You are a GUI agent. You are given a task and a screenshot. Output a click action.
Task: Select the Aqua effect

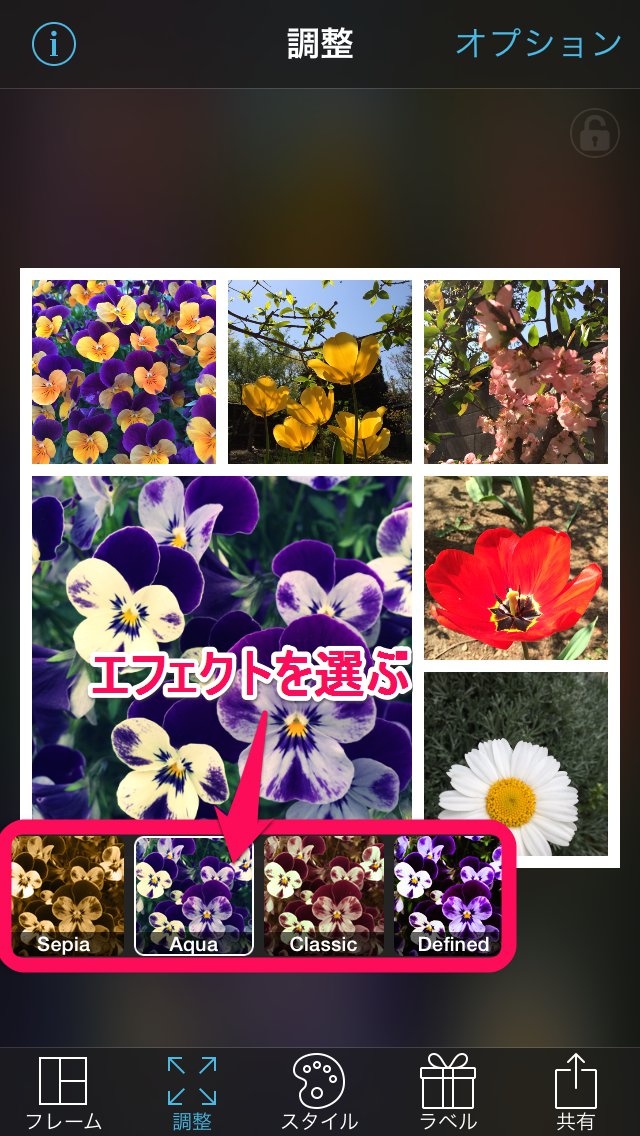coord(194,896)
